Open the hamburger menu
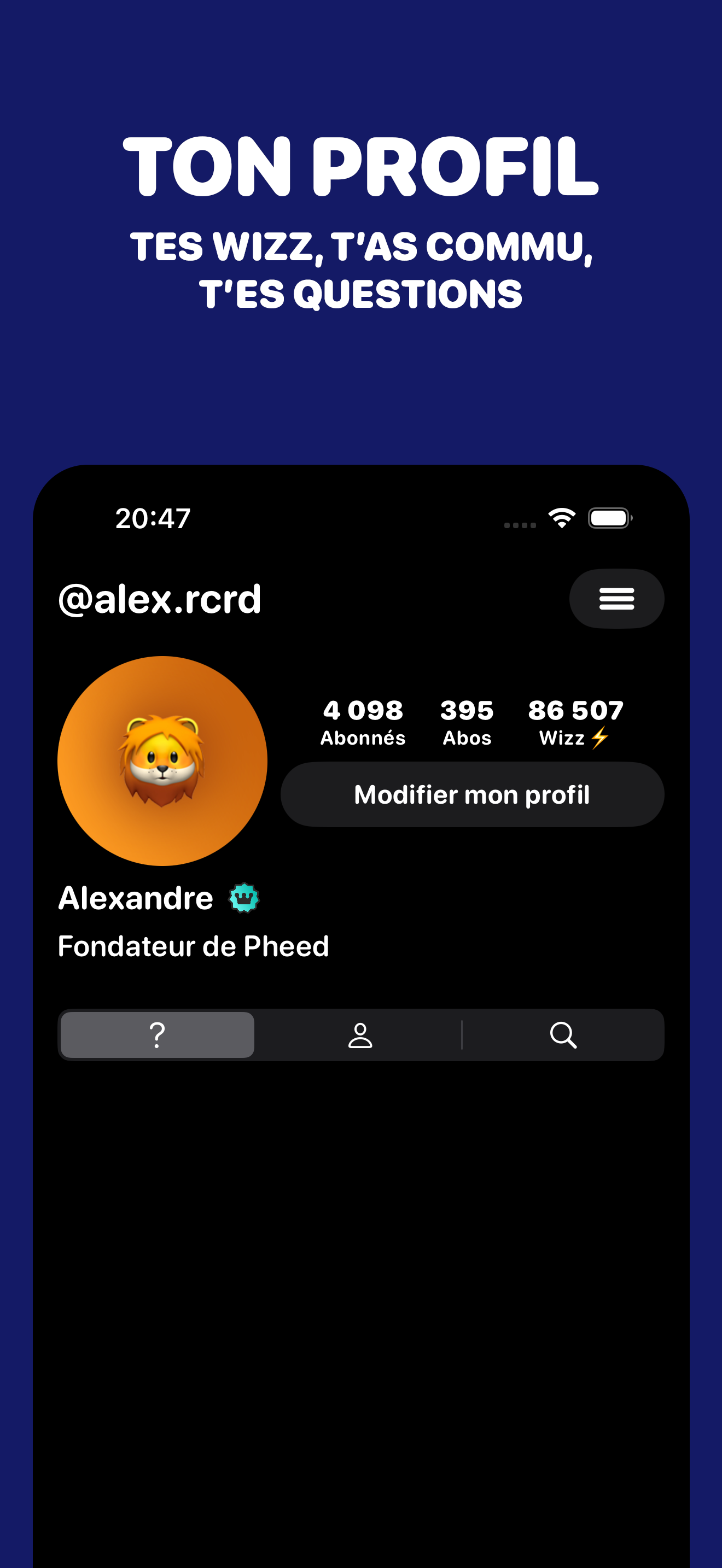The width and height of the screenshot is (722, 1568). (616, 599)
